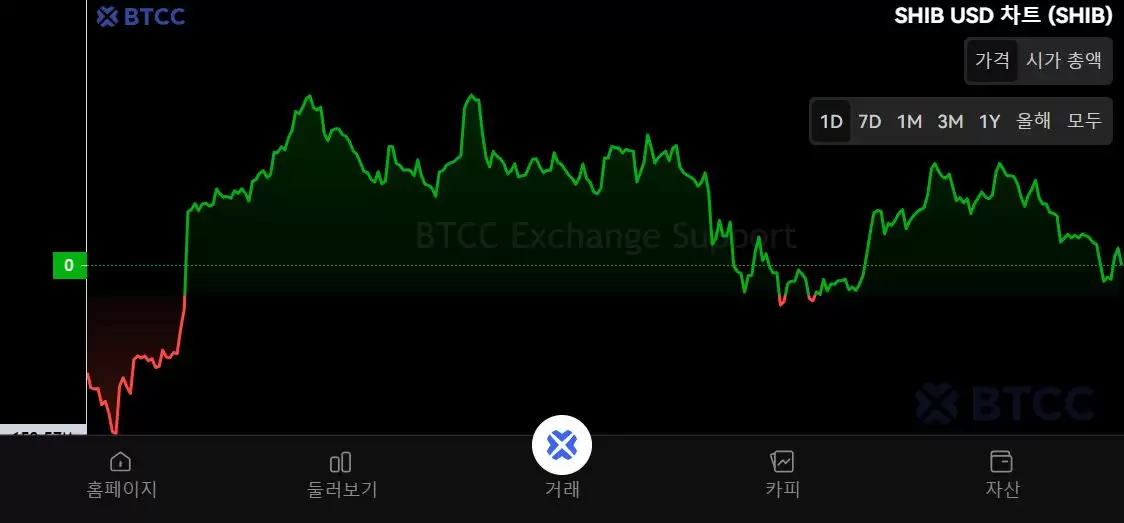Switch chart to 시가 총액 view

[x=1064, y=60]
